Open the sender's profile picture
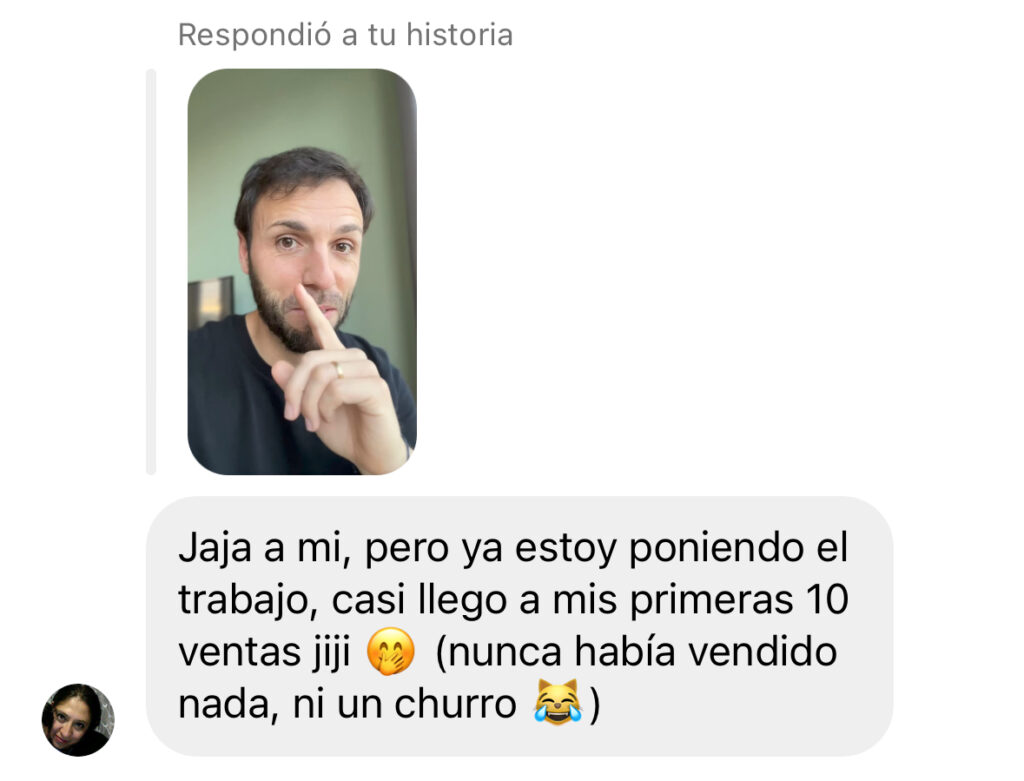Image resolution: width=1024 pixels, height=781 pixels. pyautogui.click(x=77, y=720)
